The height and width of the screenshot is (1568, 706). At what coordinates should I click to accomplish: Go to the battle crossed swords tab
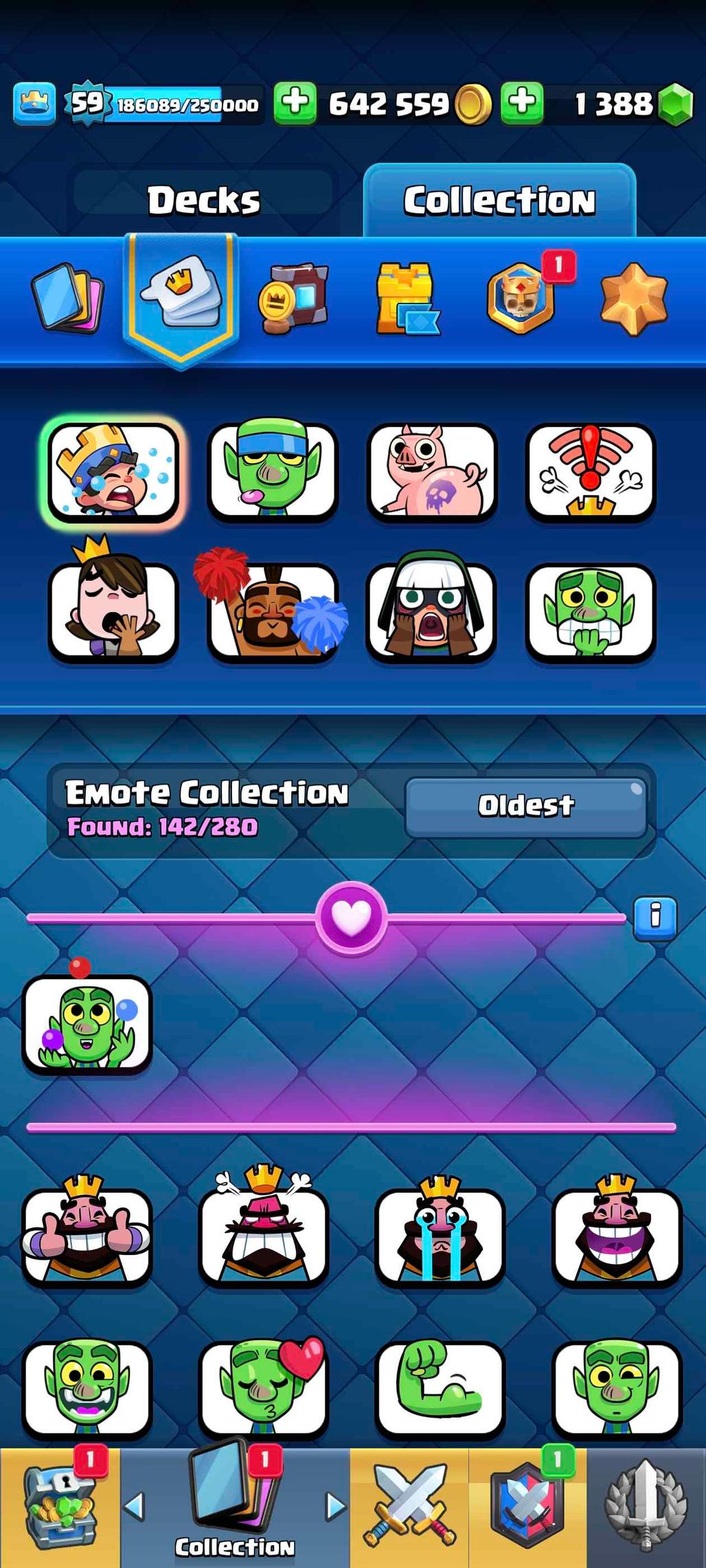click(x=409, y=1508)
